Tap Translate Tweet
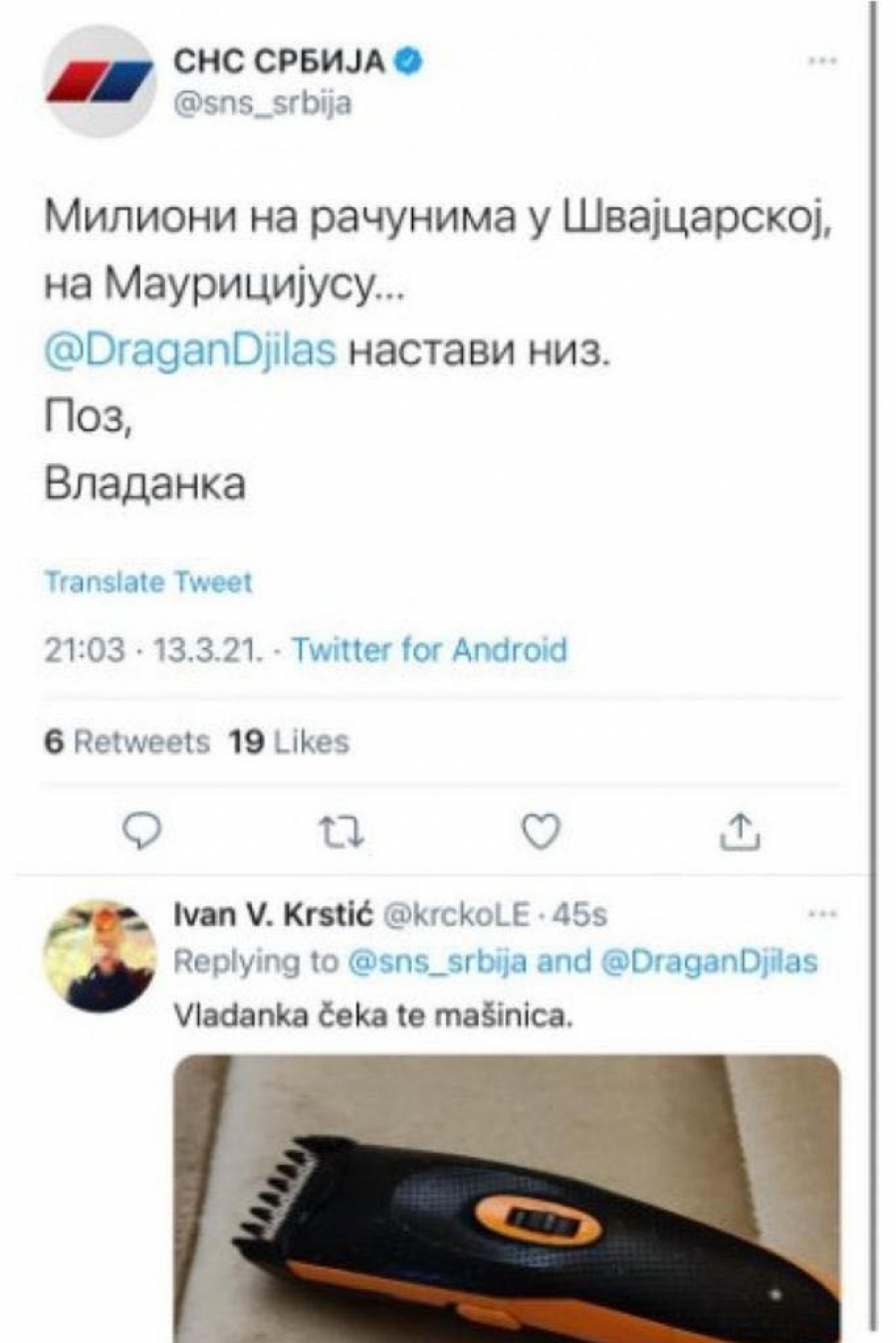The height and width of the screenshot is (1343, 896). 148,582
